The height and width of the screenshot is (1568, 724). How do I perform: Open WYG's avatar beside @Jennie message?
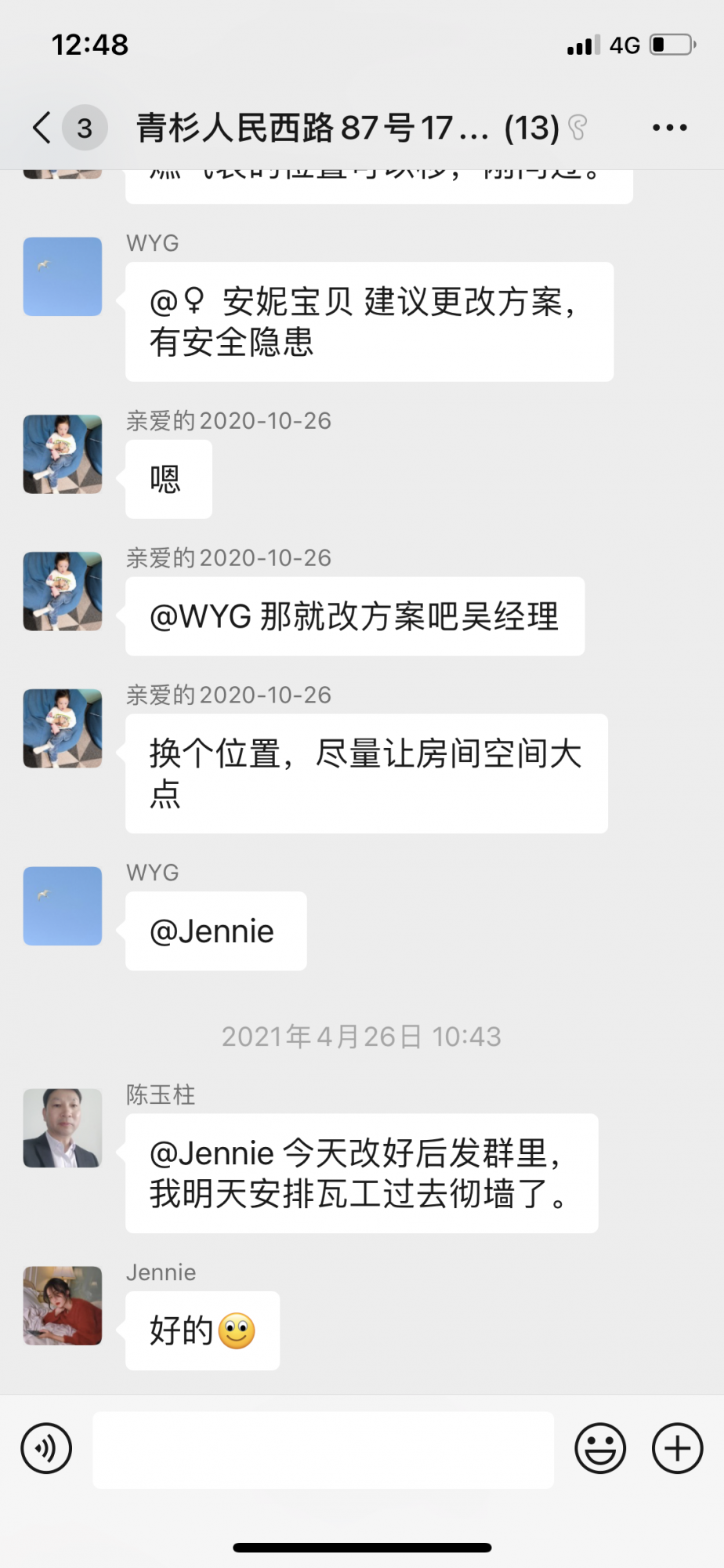(x=63, y=906)
